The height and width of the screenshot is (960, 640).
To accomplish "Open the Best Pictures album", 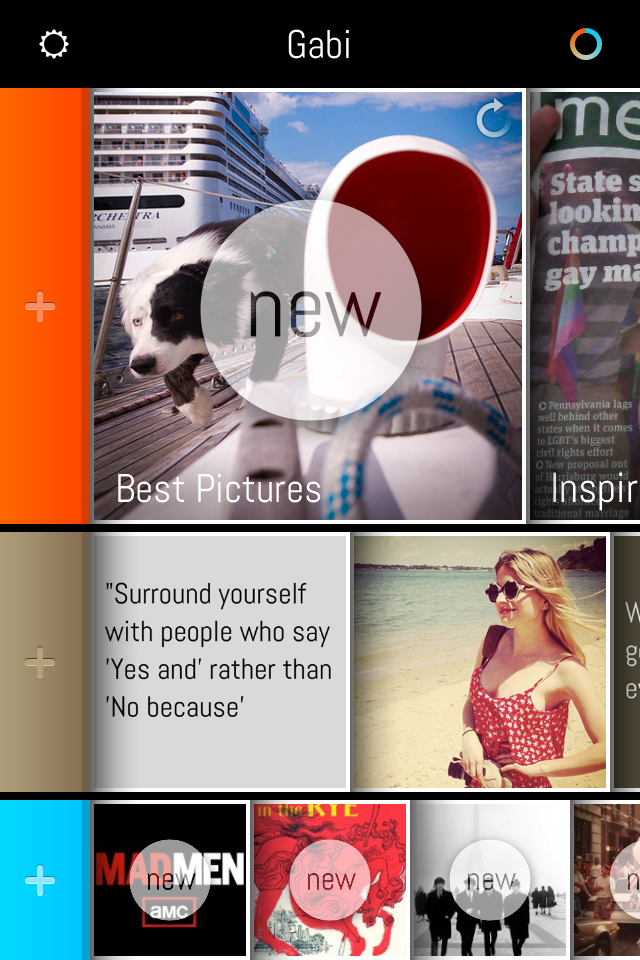I will click(x=308, y=306).
